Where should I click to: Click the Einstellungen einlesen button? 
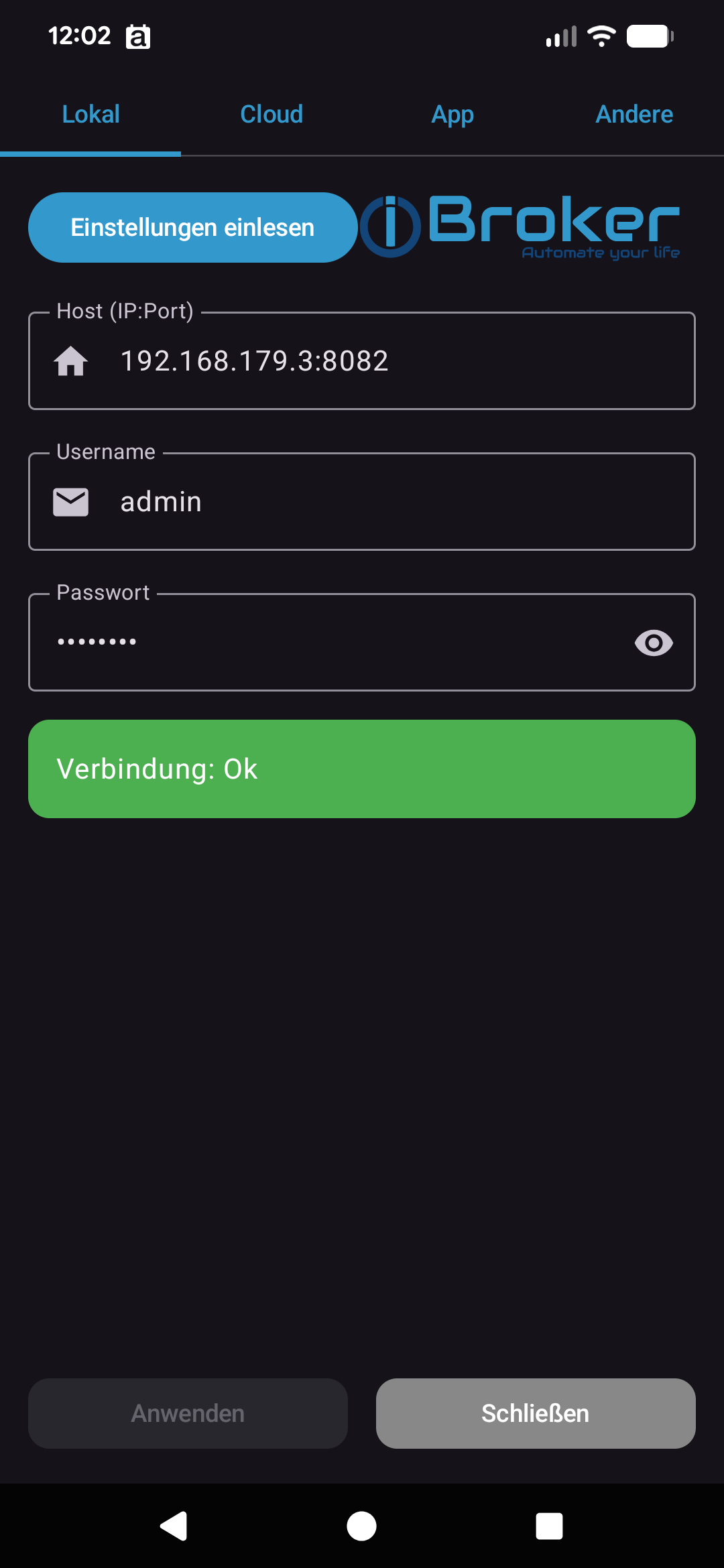pos(192,227)
